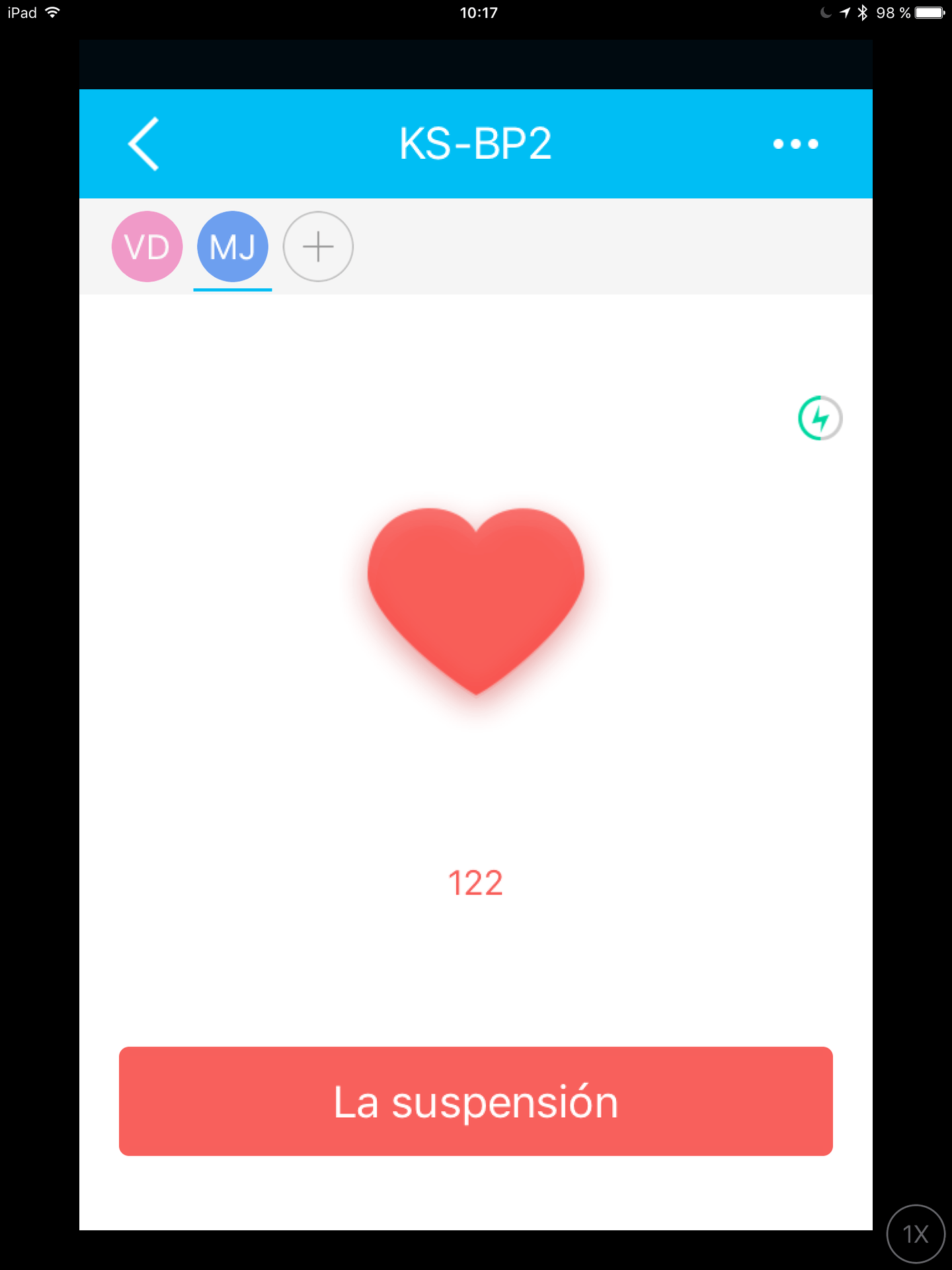Tap the green lightning power icon
952x1270 pixels.
(x=820, y=418)
